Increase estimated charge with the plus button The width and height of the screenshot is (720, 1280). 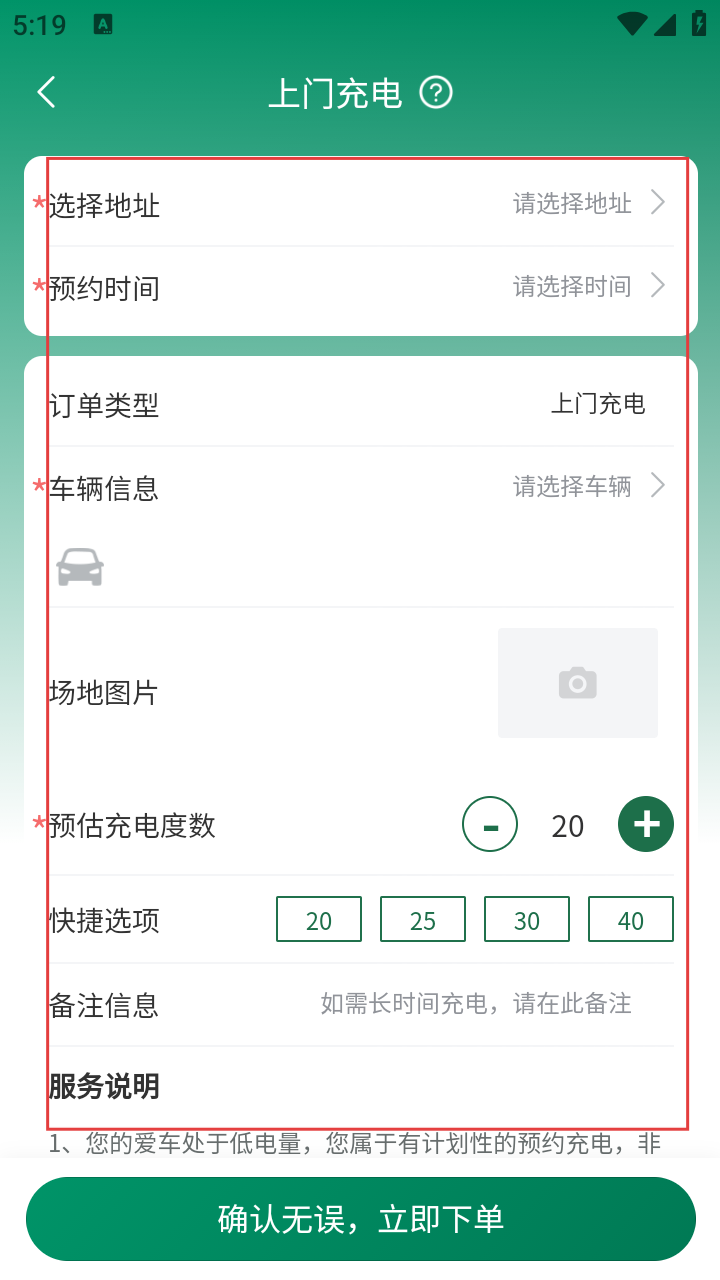pyautogui.click(x=646, y=825)
